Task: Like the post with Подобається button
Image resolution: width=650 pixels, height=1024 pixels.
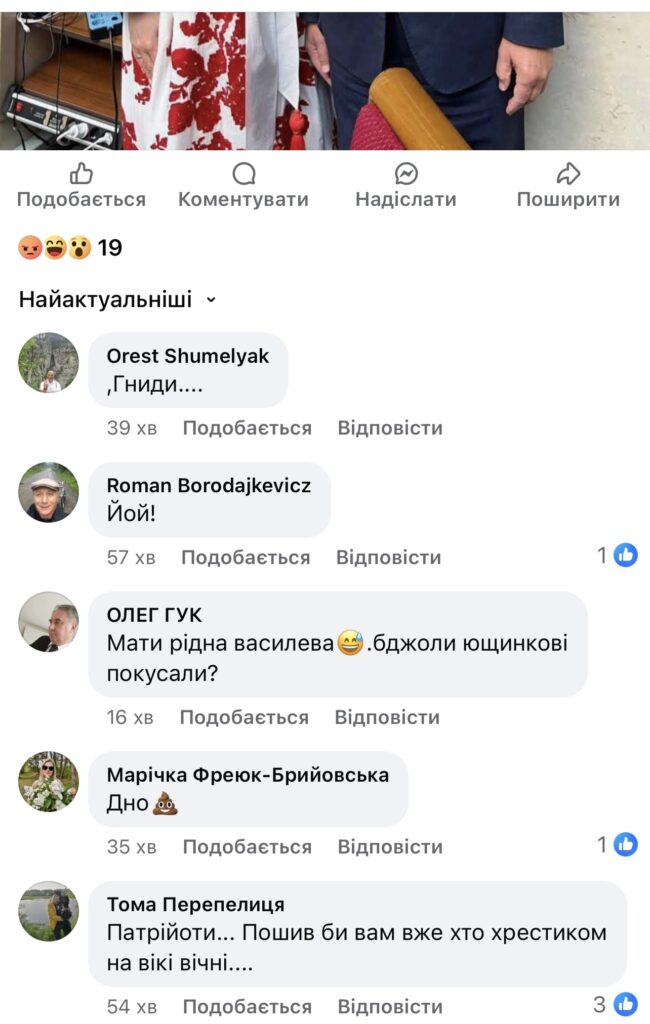Action: coord(81,187)
